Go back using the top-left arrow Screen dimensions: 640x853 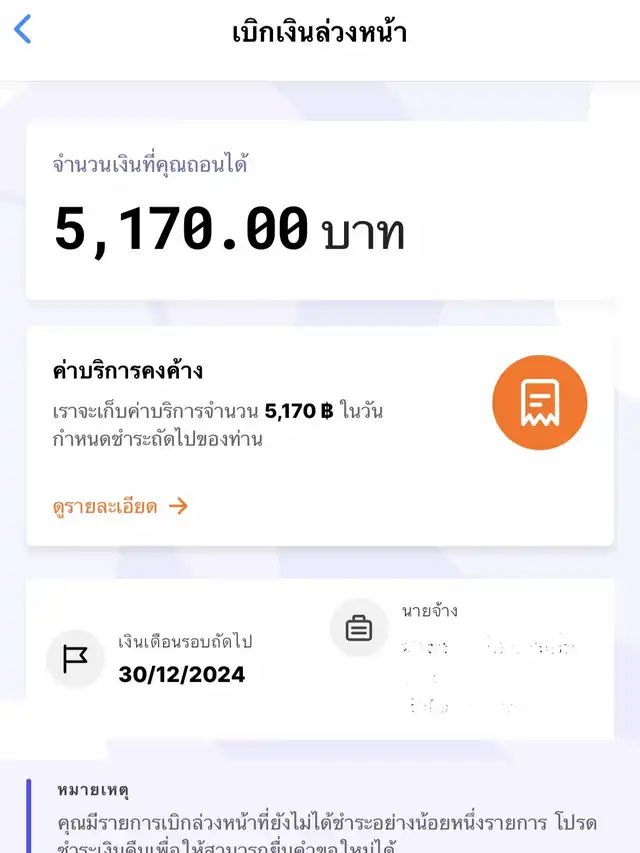coord(23,30)
